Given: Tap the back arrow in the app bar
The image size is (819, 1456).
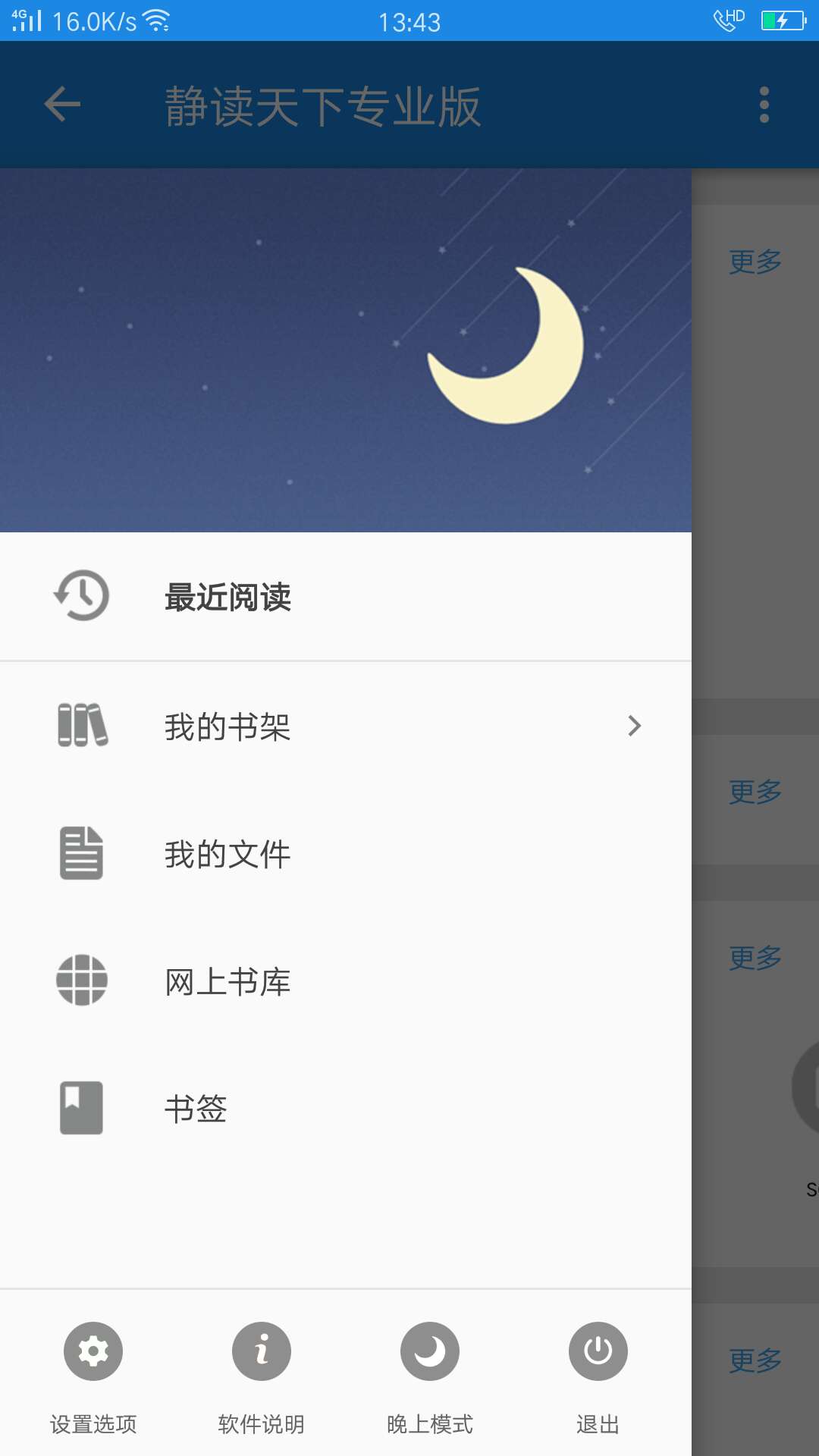Looking at the screenshot, I should (x=62, y=105).
